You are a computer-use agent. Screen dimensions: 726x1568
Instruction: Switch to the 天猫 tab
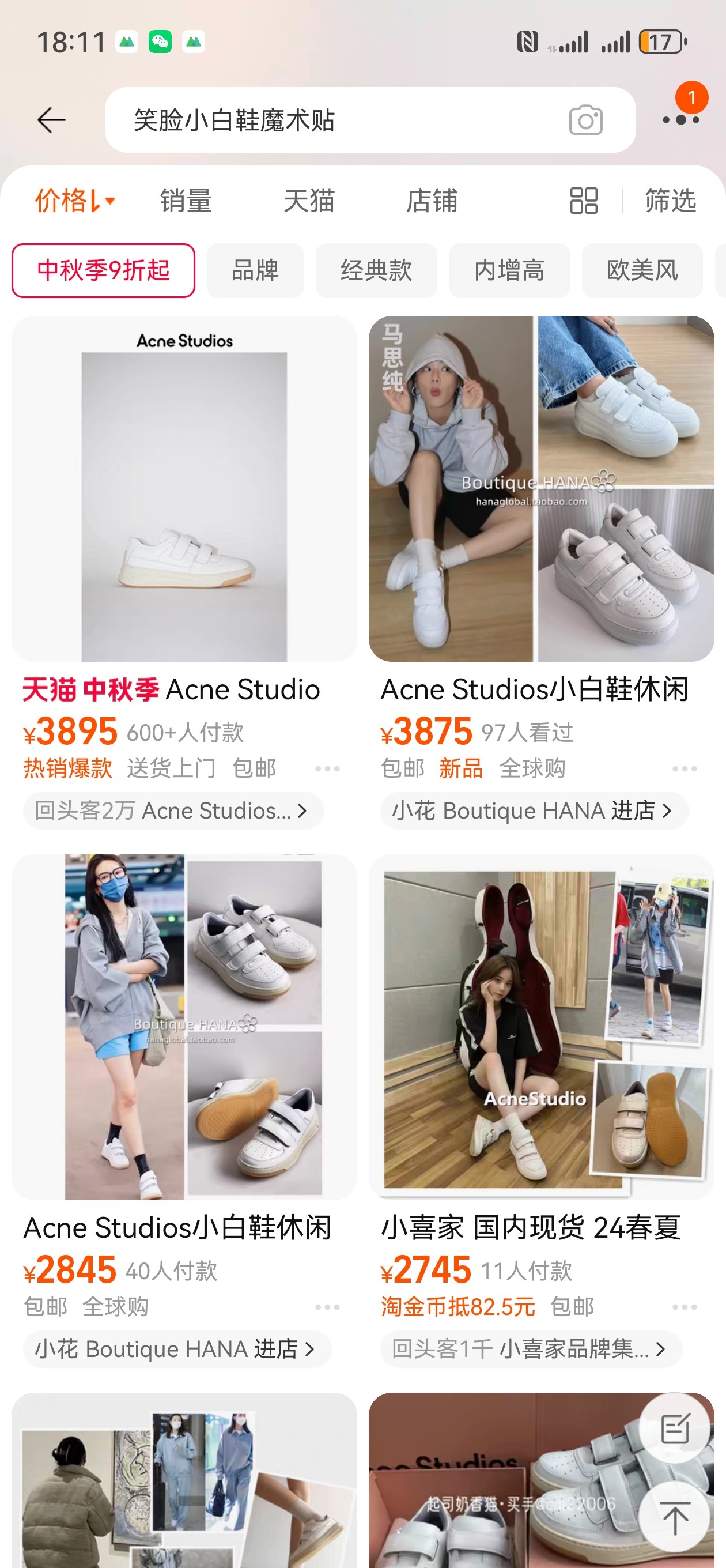308,200
